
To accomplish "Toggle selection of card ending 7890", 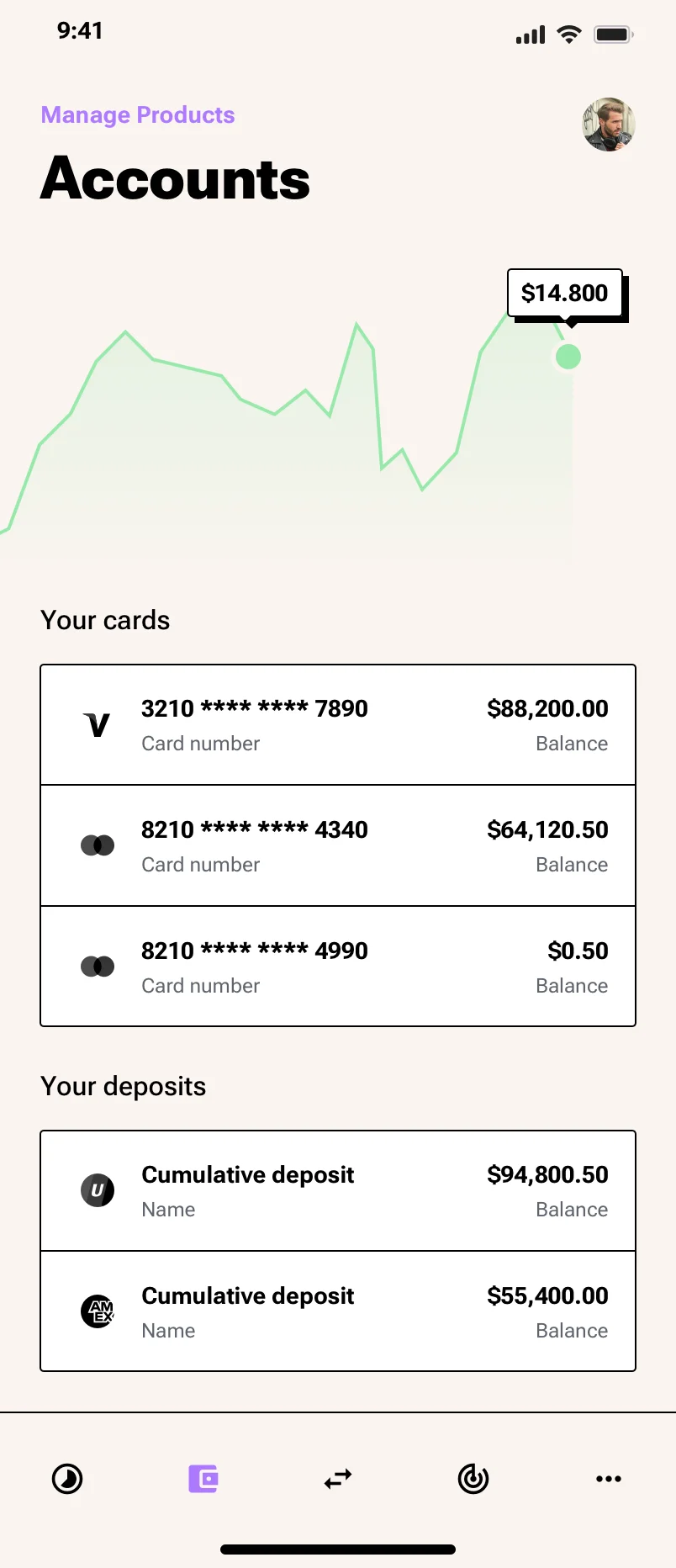I will [x=338, y=724].
